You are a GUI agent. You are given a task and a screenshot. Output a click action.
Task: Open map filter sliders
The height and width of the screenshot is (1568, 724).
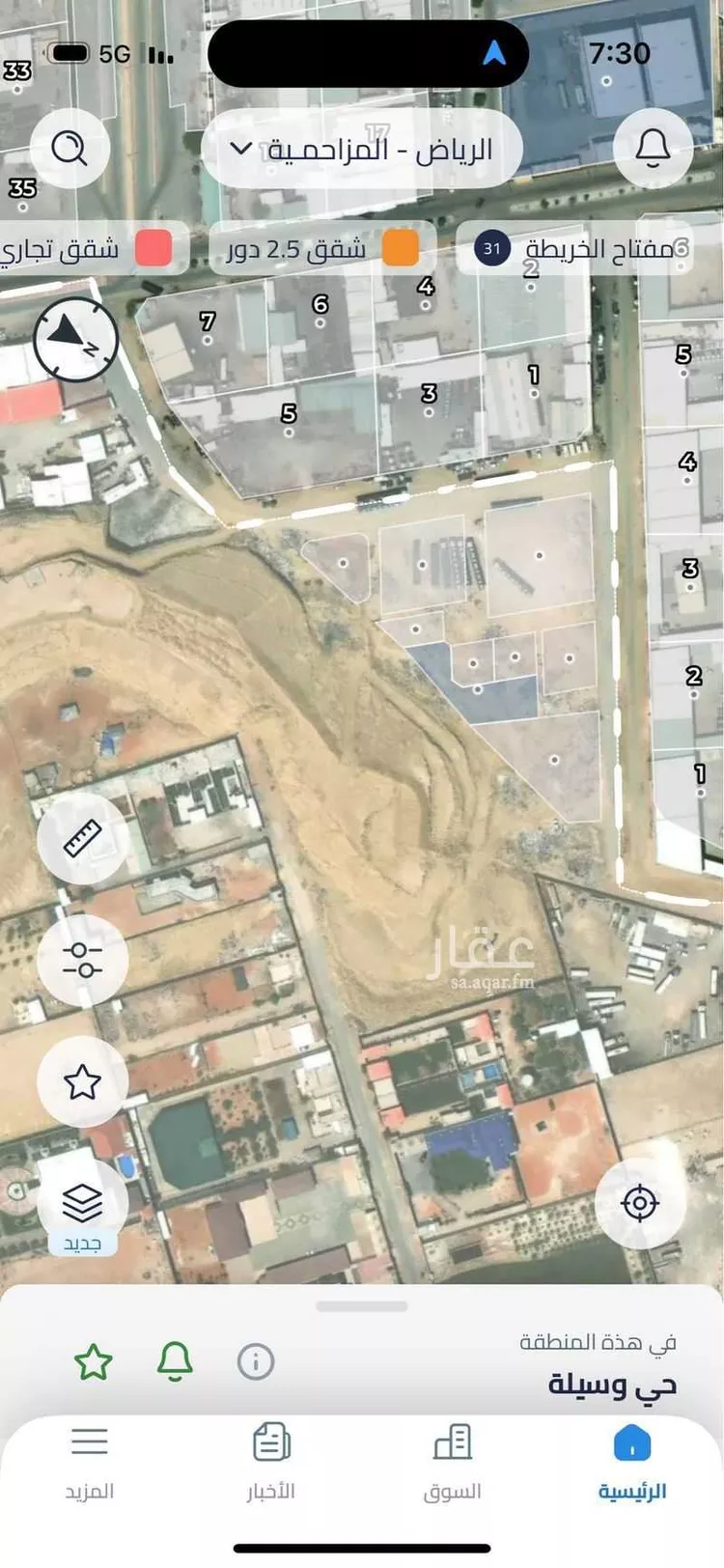pos(82,960)
